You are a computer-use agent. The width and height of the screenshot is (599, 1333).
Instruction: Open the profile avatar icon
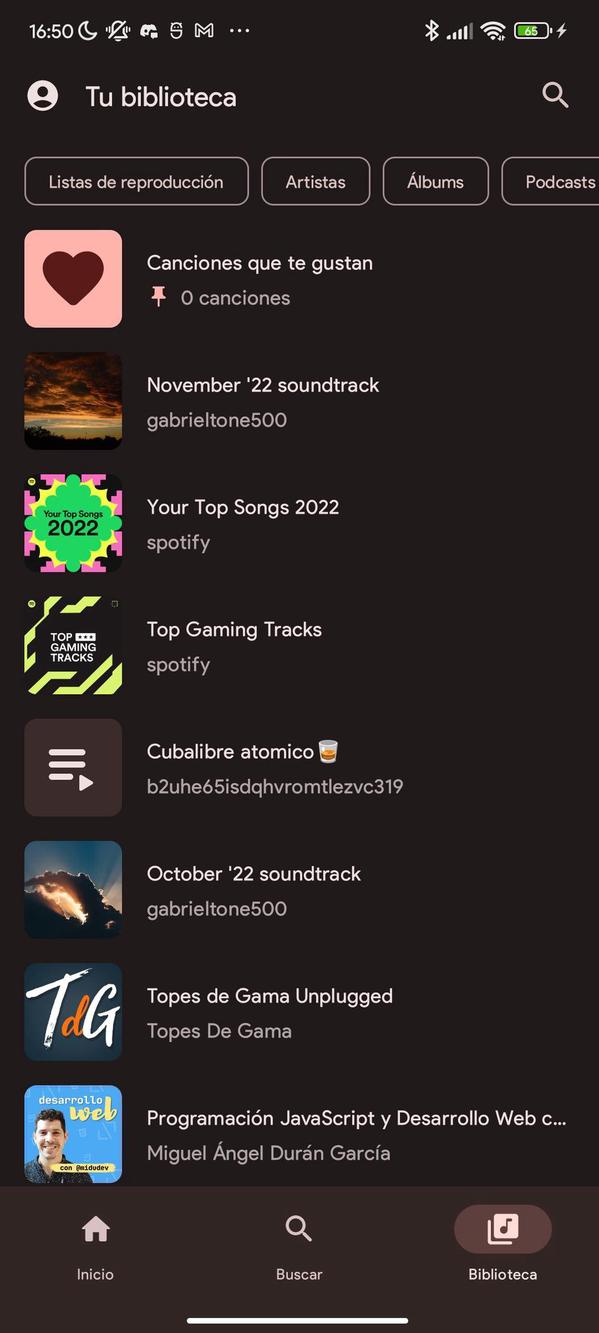coord(42,96)
